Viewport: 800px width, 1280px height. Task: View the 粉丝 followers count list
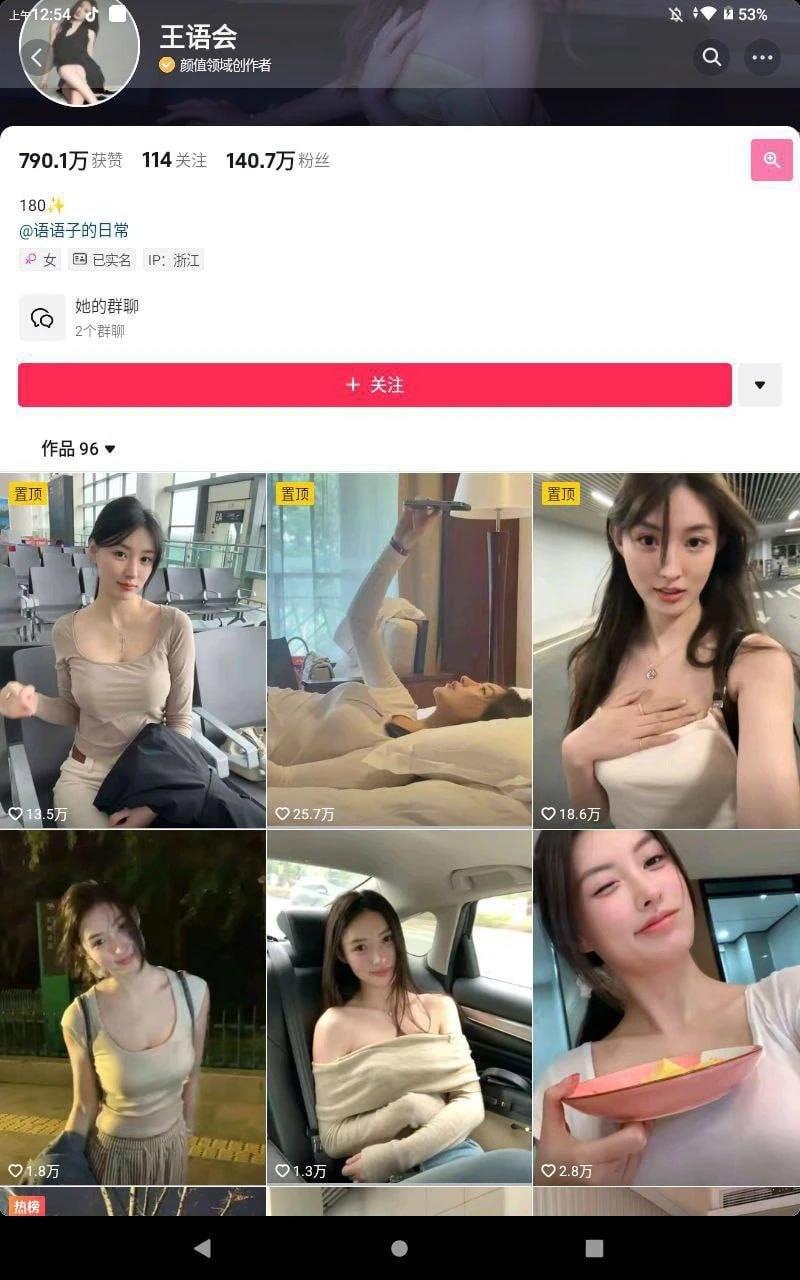point(277,160)
